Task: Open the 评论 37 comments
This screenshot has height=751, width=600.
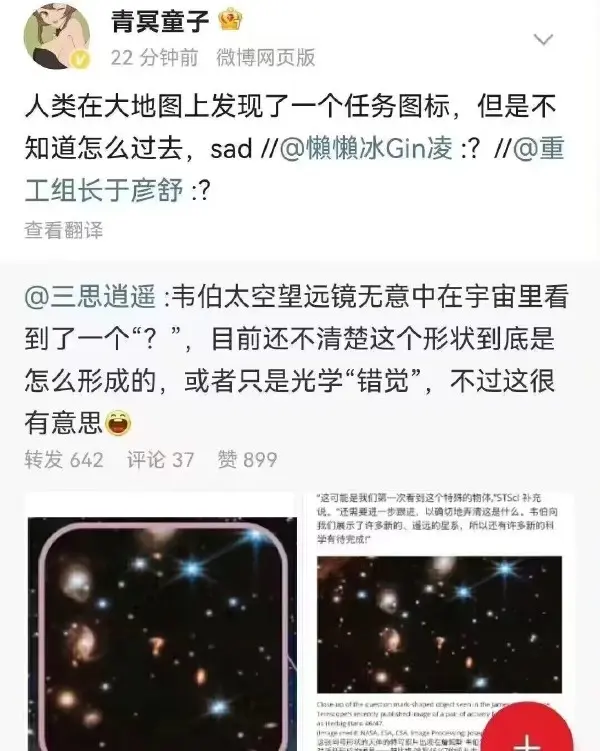Action: point(160,459)
